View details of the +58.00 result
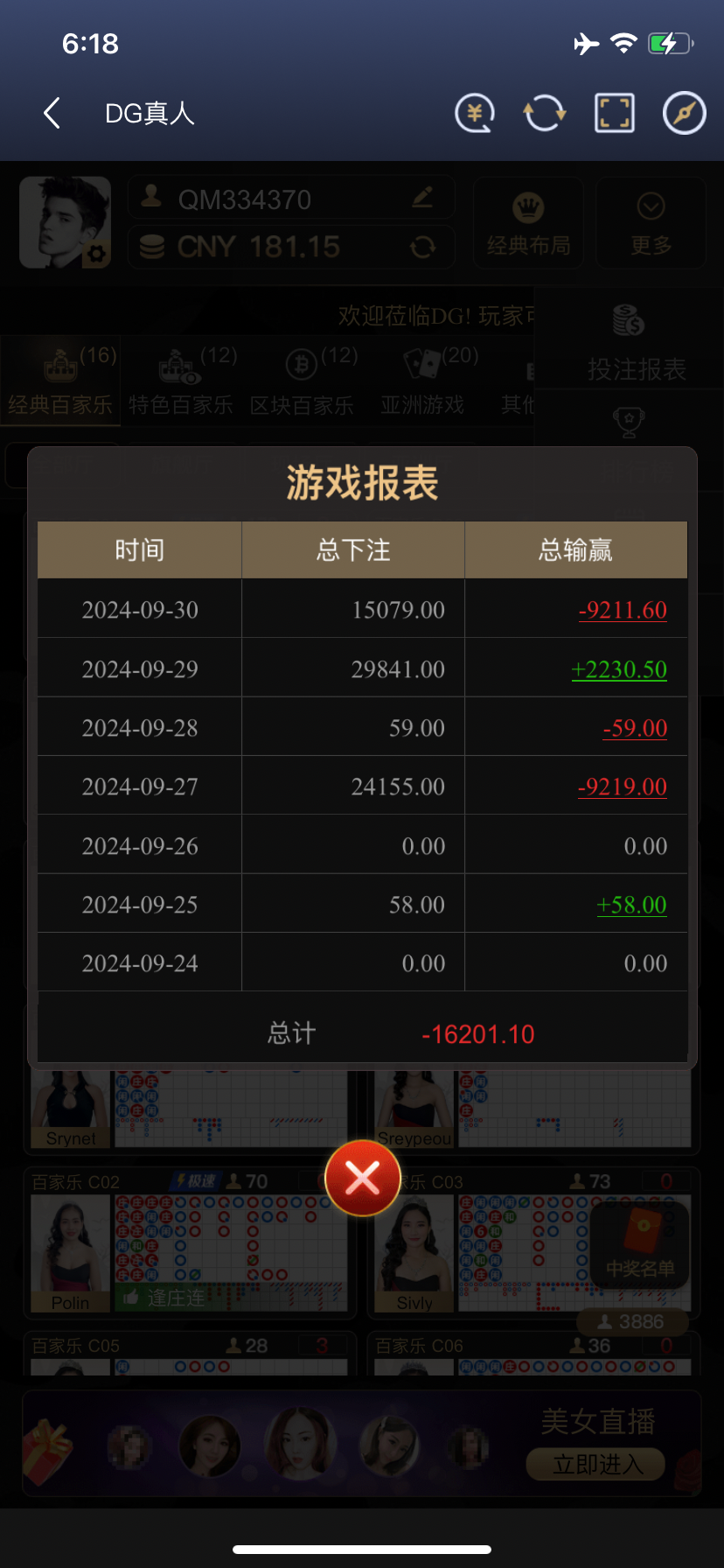 coord(631,905)
